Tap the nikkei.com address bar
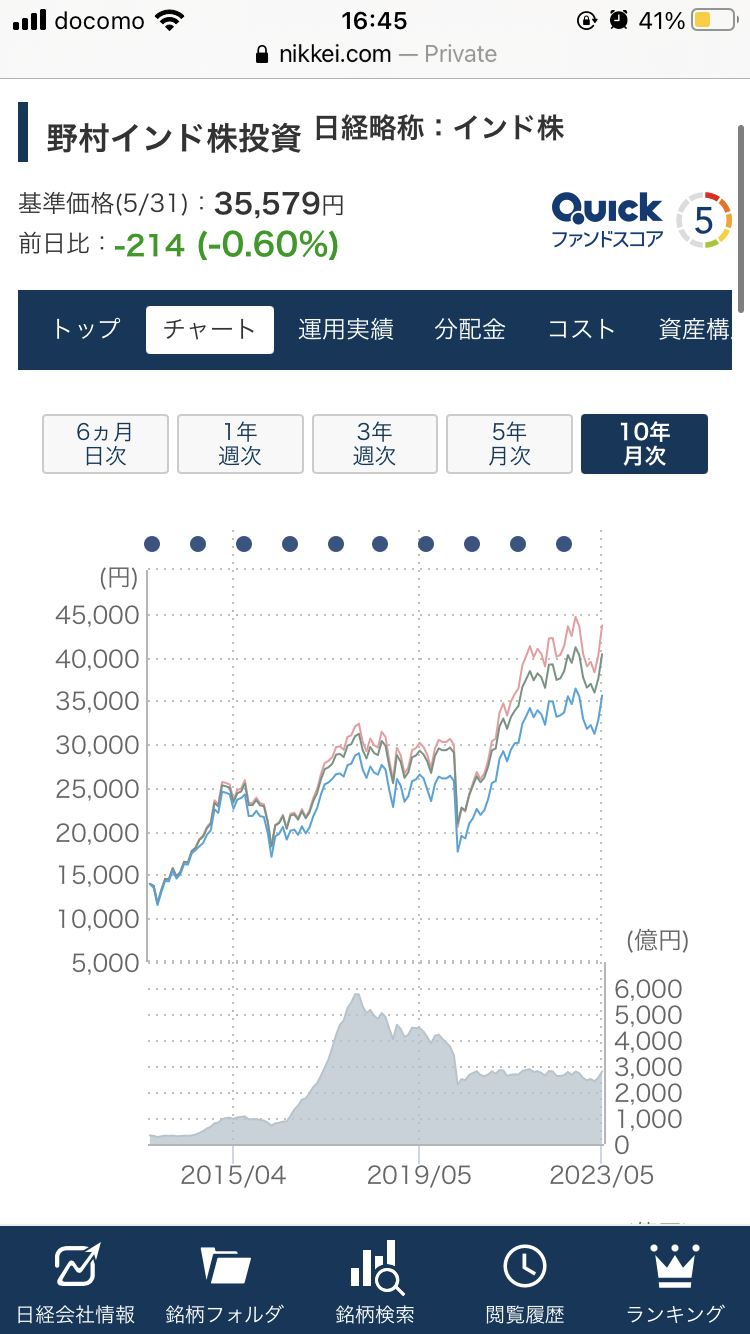The width and height of the screenshot is (750, 1334). (x=375, y=54)
